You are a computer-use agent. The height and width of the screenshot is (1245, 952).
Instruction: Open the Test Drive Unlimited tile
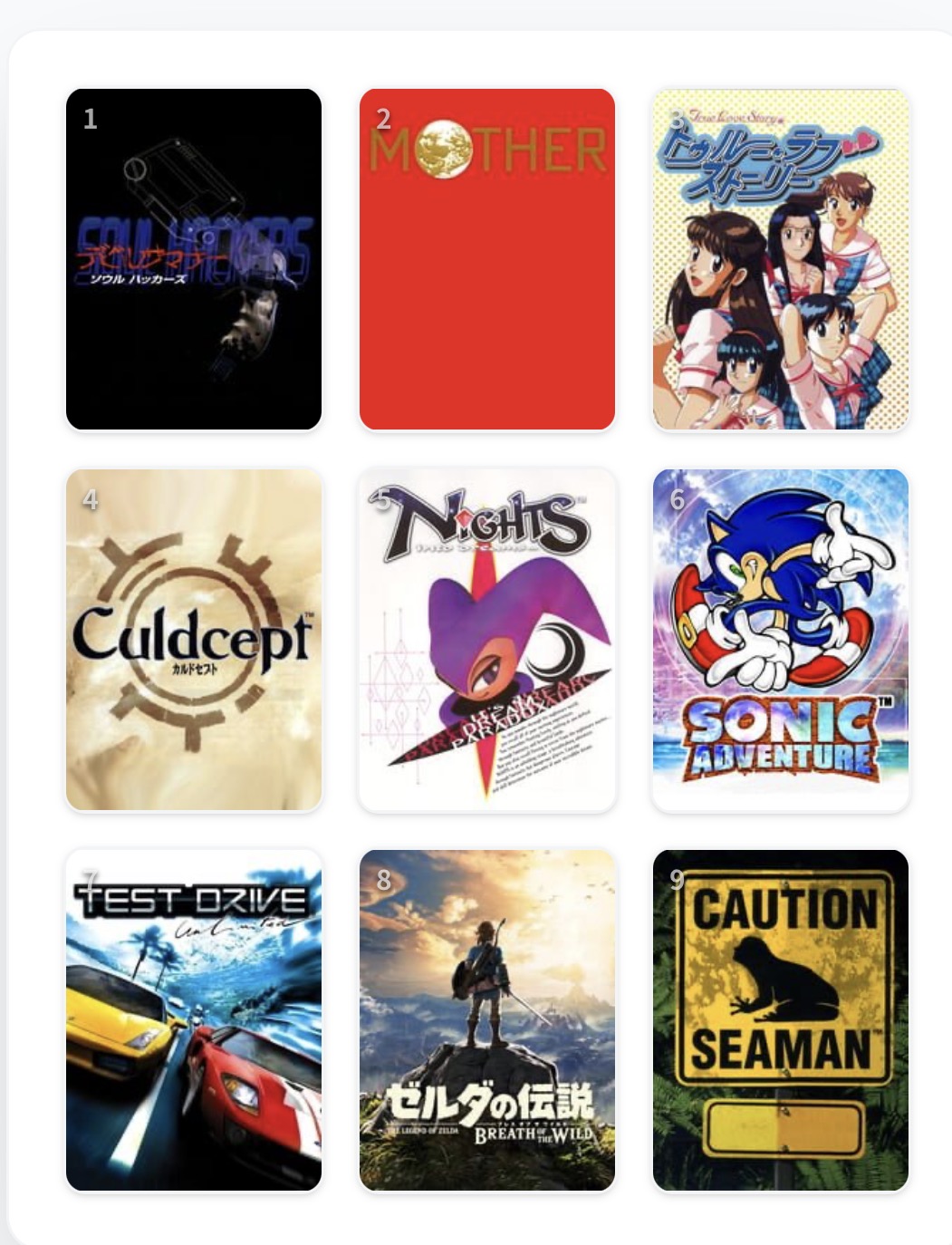[x=194, y=1020]
